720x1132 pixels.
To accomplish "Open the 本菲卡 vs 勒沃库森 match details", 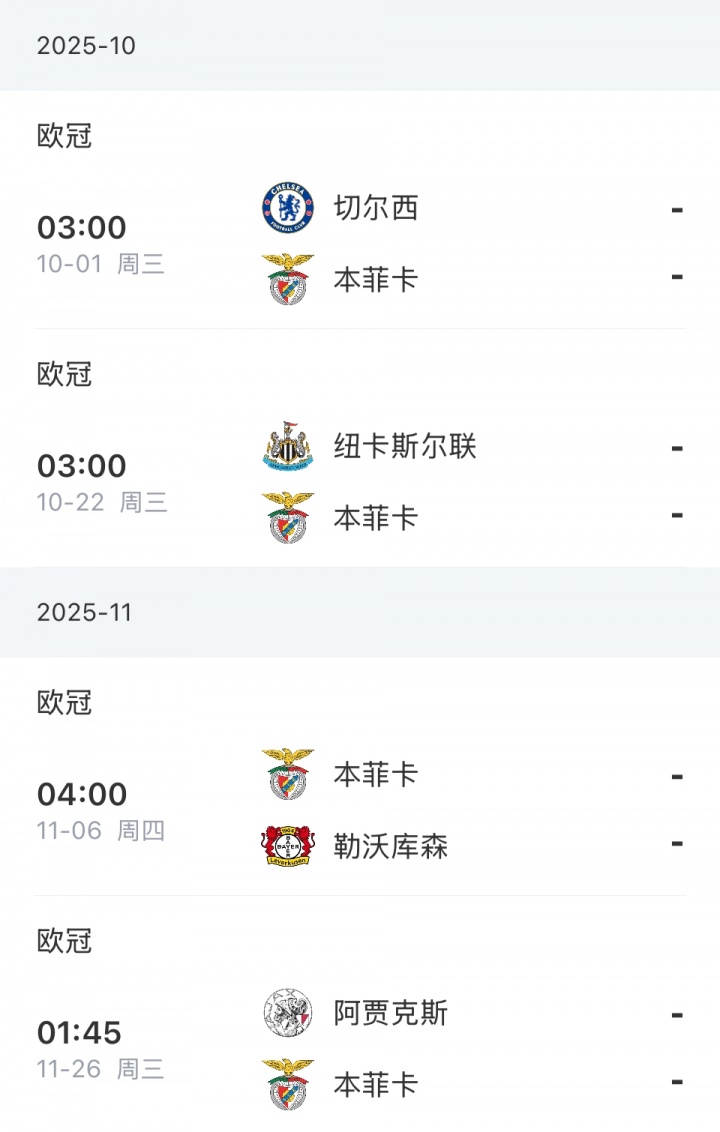I will (x=360, y=810).
